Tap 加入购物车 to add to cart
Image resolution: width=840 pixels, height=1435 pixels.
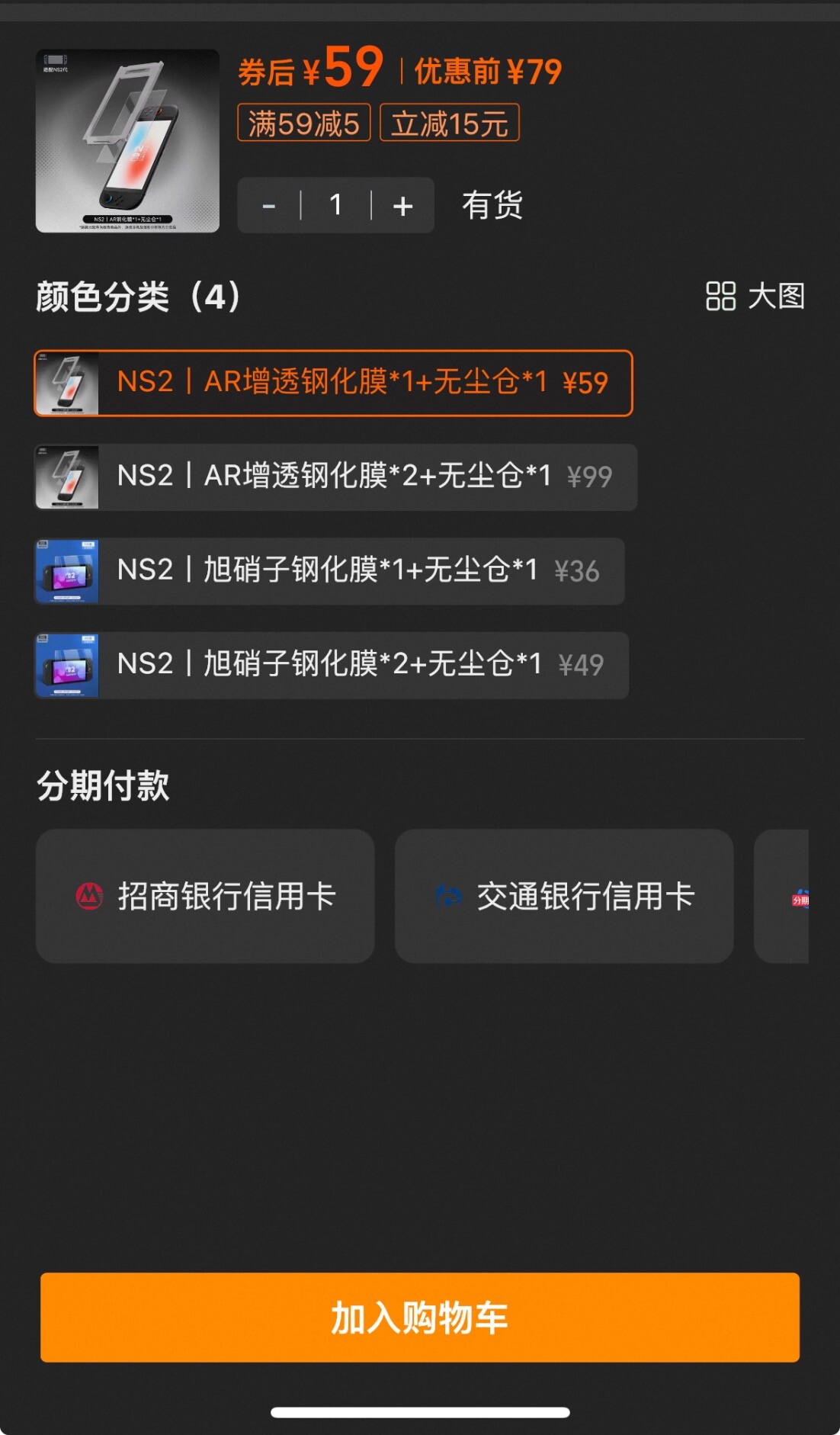[420, 1317]
